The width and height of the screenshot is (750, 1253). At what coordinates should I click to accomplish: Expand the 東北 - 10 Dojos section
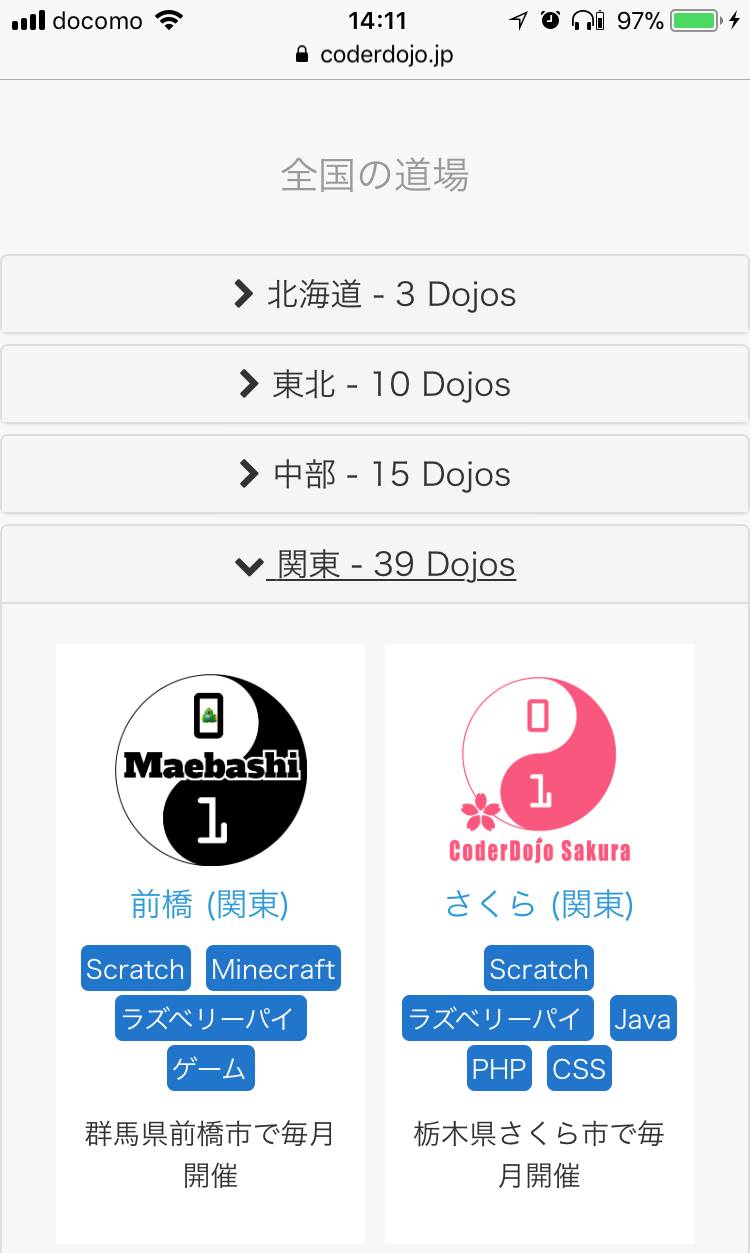click(x=375, y=384)
